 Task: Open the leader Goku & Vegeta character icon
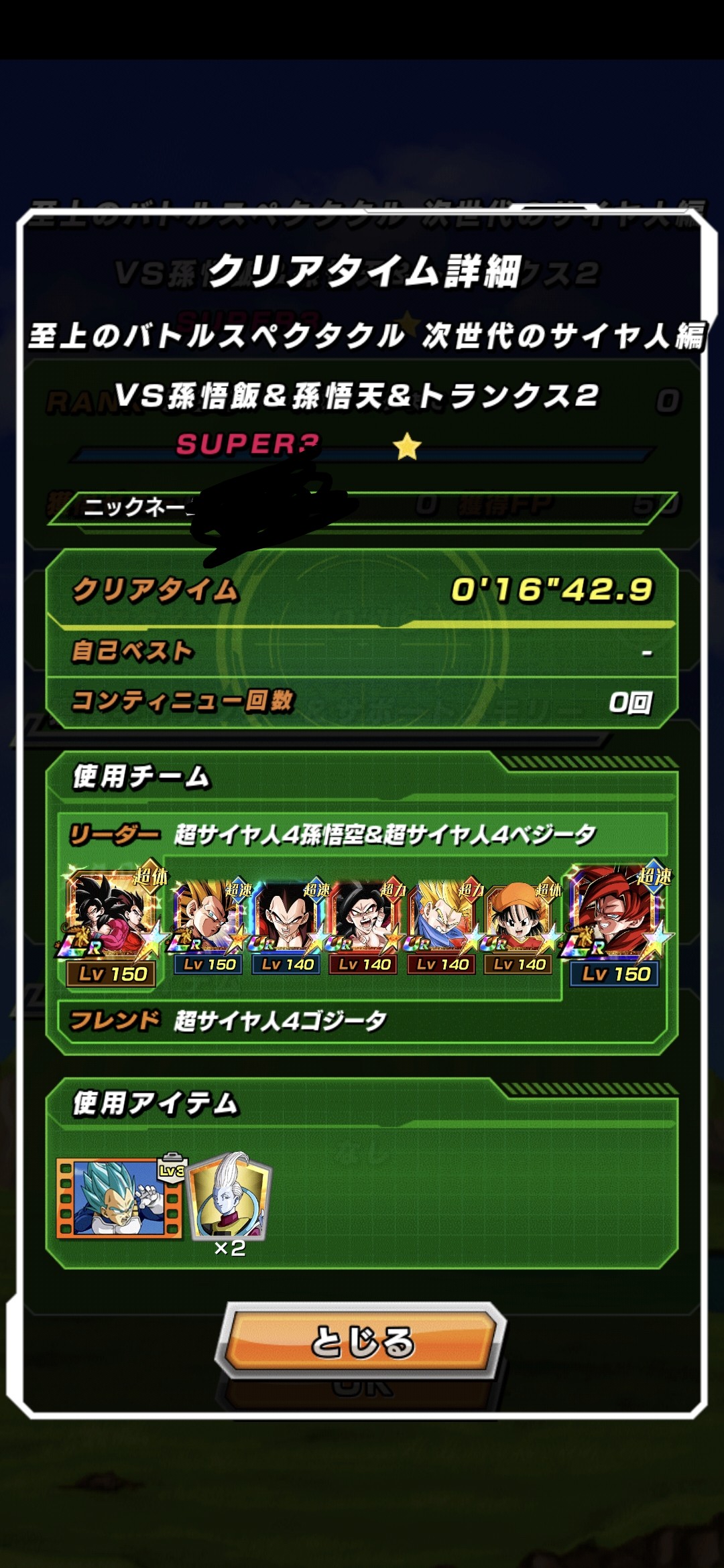coord(112,922)
